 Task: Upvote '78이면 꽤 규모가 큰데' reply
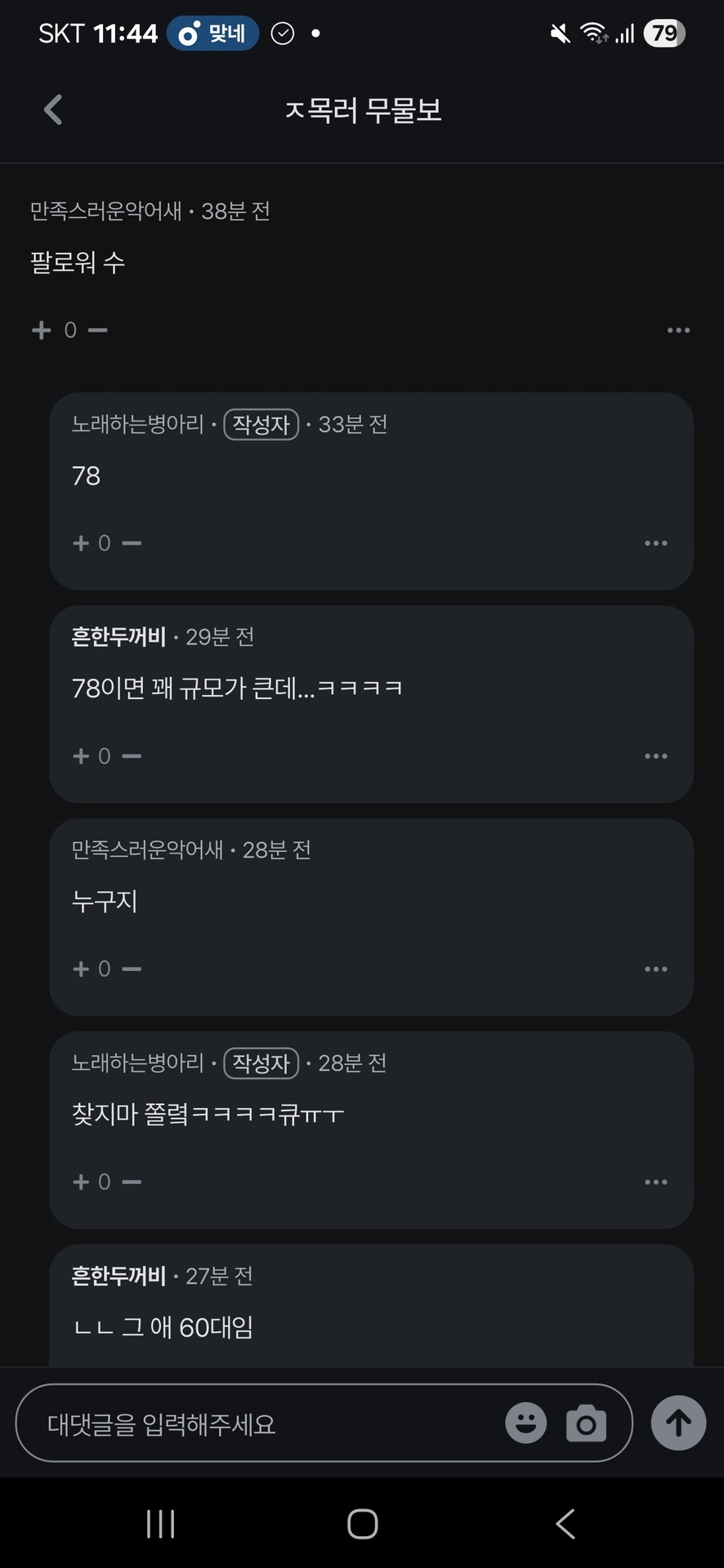(x=81, y=756)
